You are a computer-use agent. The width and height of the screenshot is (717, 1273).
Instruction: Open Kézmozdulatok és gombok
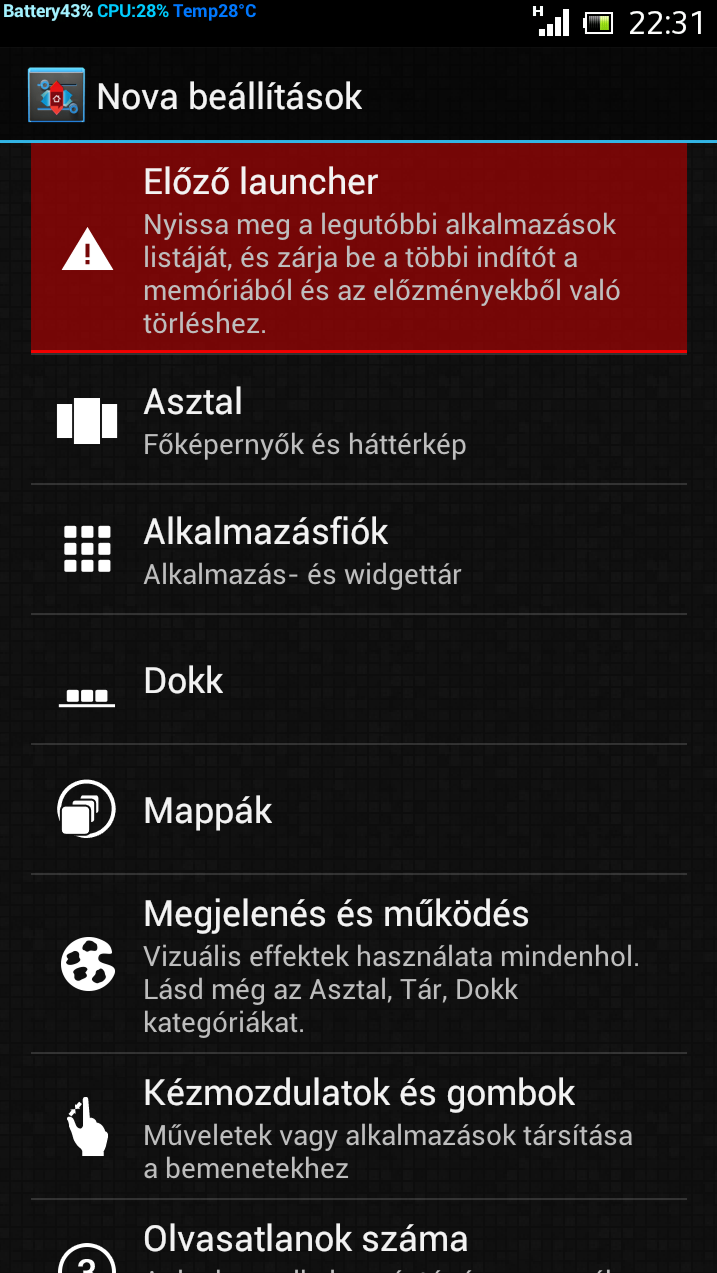[359, 1126]
